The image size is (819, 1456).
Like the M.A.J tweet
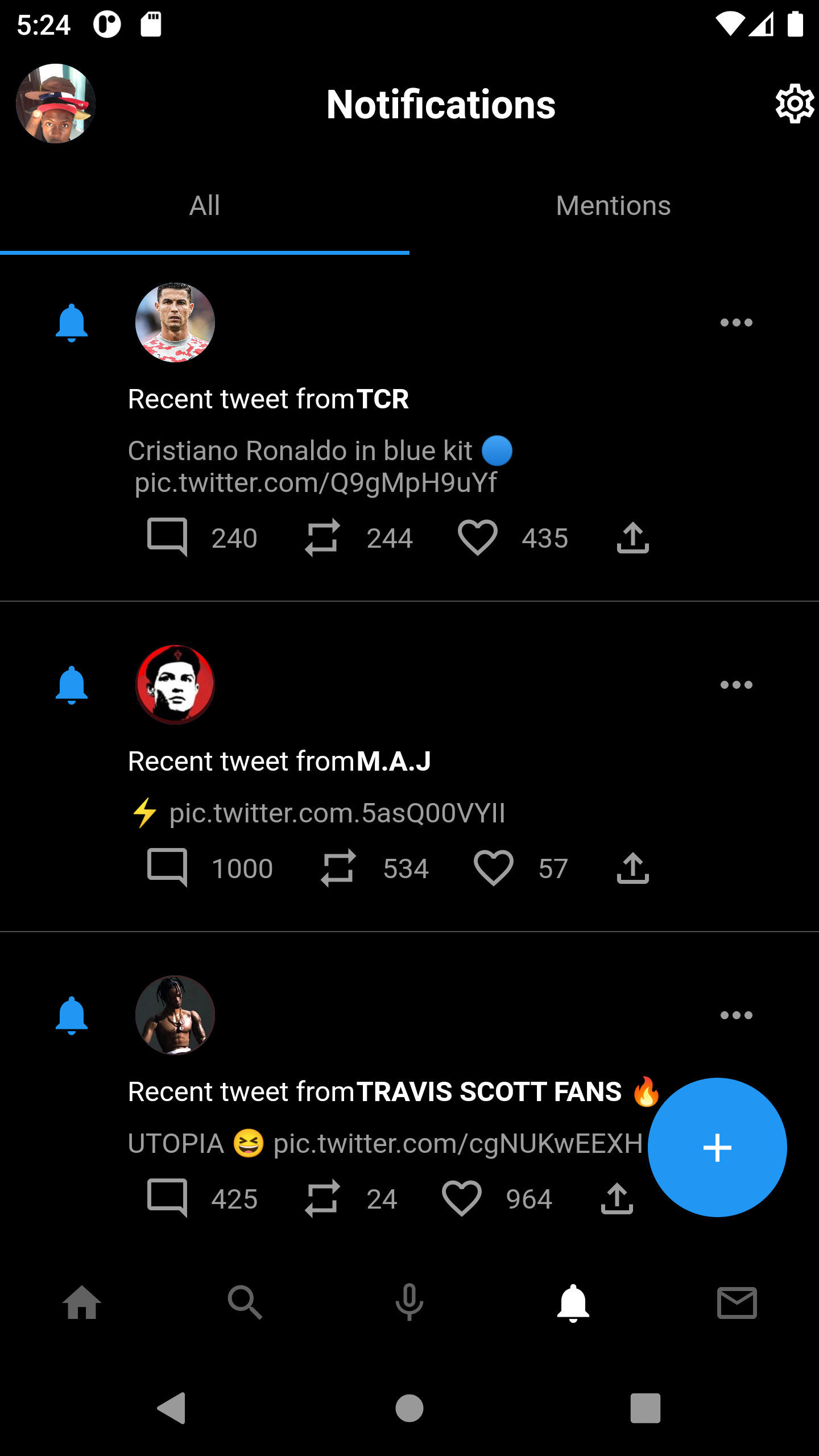pyautogui.click(x=493, y=868)
